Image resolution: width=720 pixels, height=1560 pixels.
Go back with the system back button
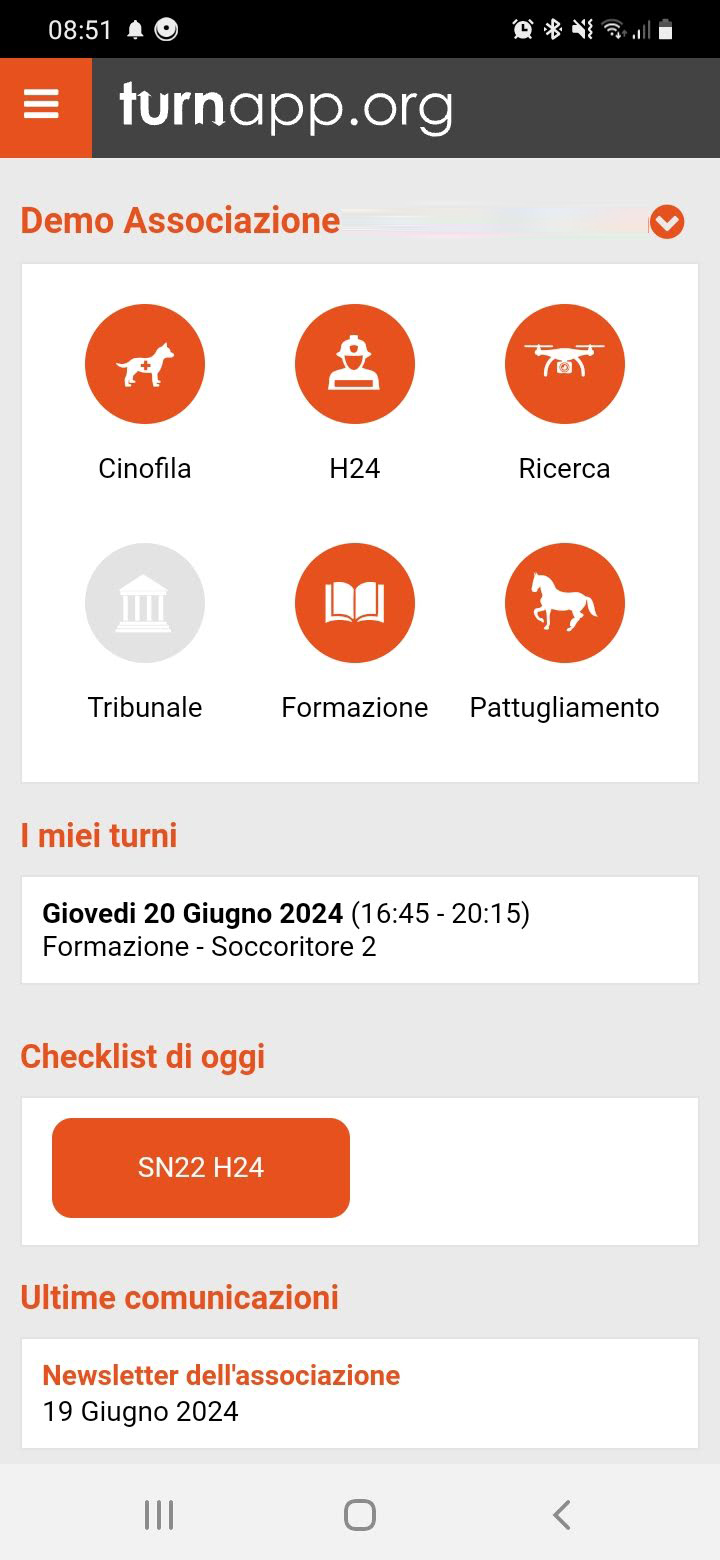point(562,1515)
